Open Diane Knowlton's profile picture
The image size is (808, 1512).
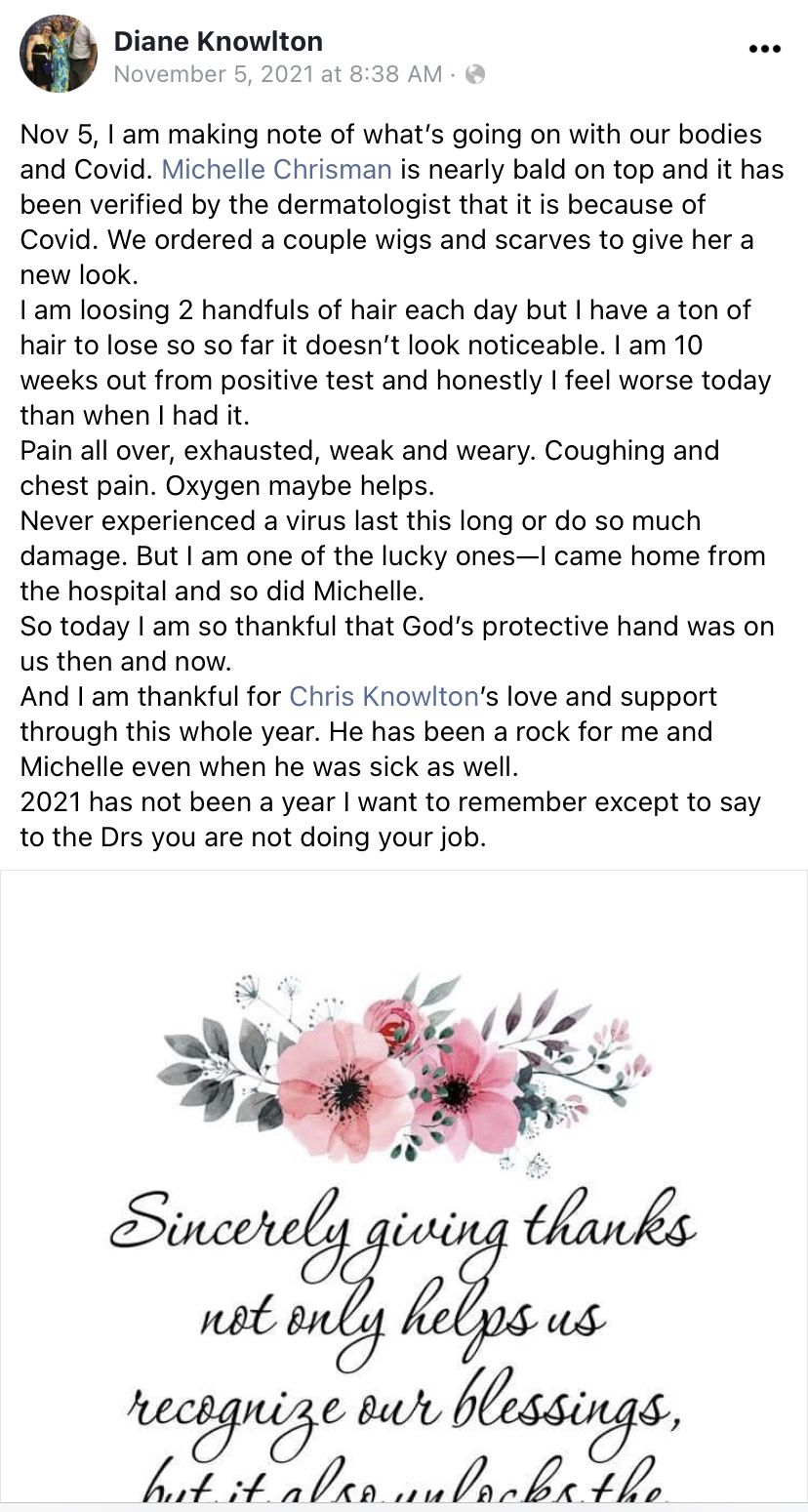pos(59,54)
